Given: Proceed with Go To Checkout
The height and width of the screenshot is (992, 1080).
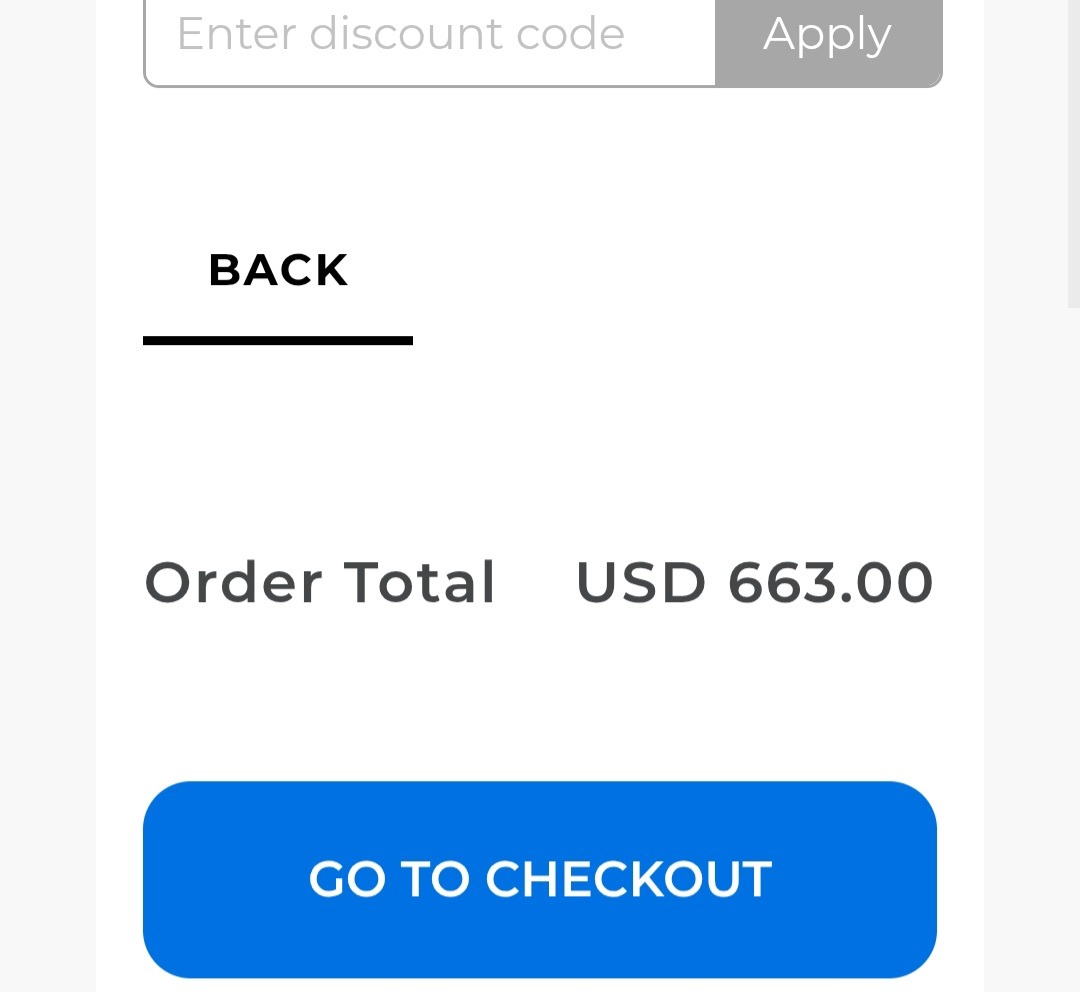Looking at the screenshot, I should point(540,879).
